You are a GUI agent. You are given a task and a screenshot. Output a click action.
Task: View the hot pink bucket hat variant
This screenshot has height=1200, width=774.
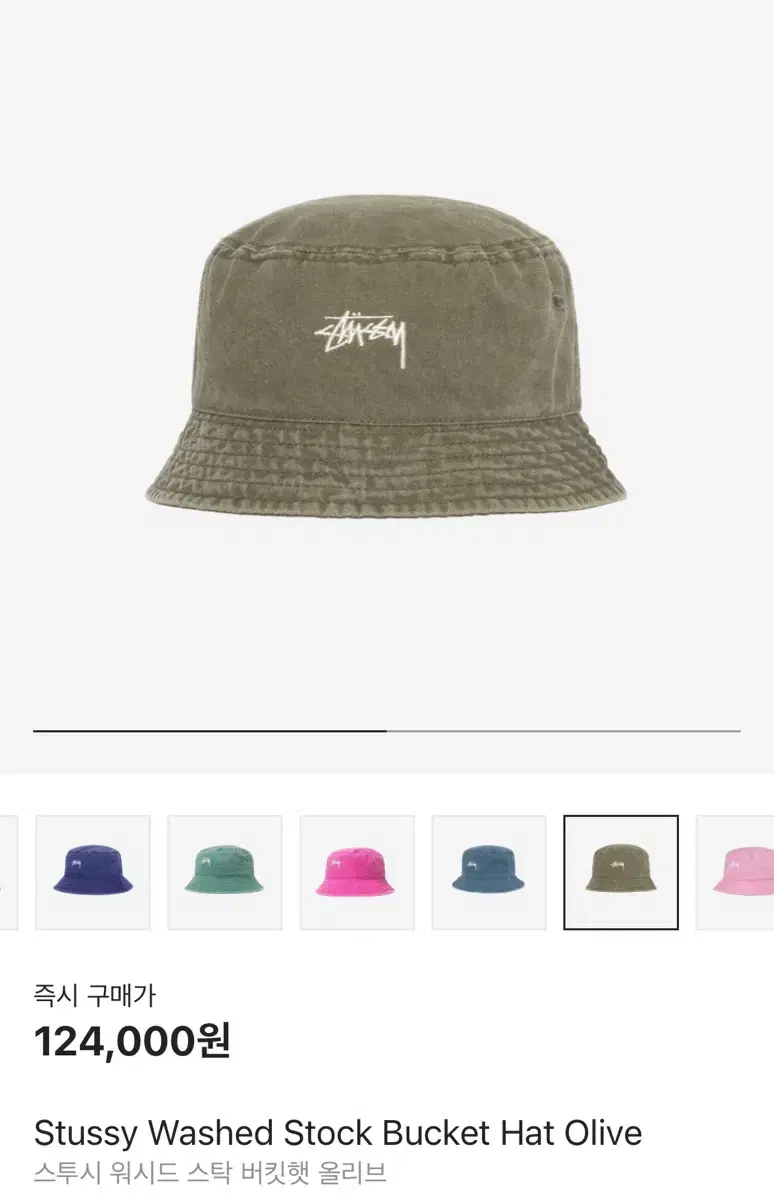(x=357, y=872)
